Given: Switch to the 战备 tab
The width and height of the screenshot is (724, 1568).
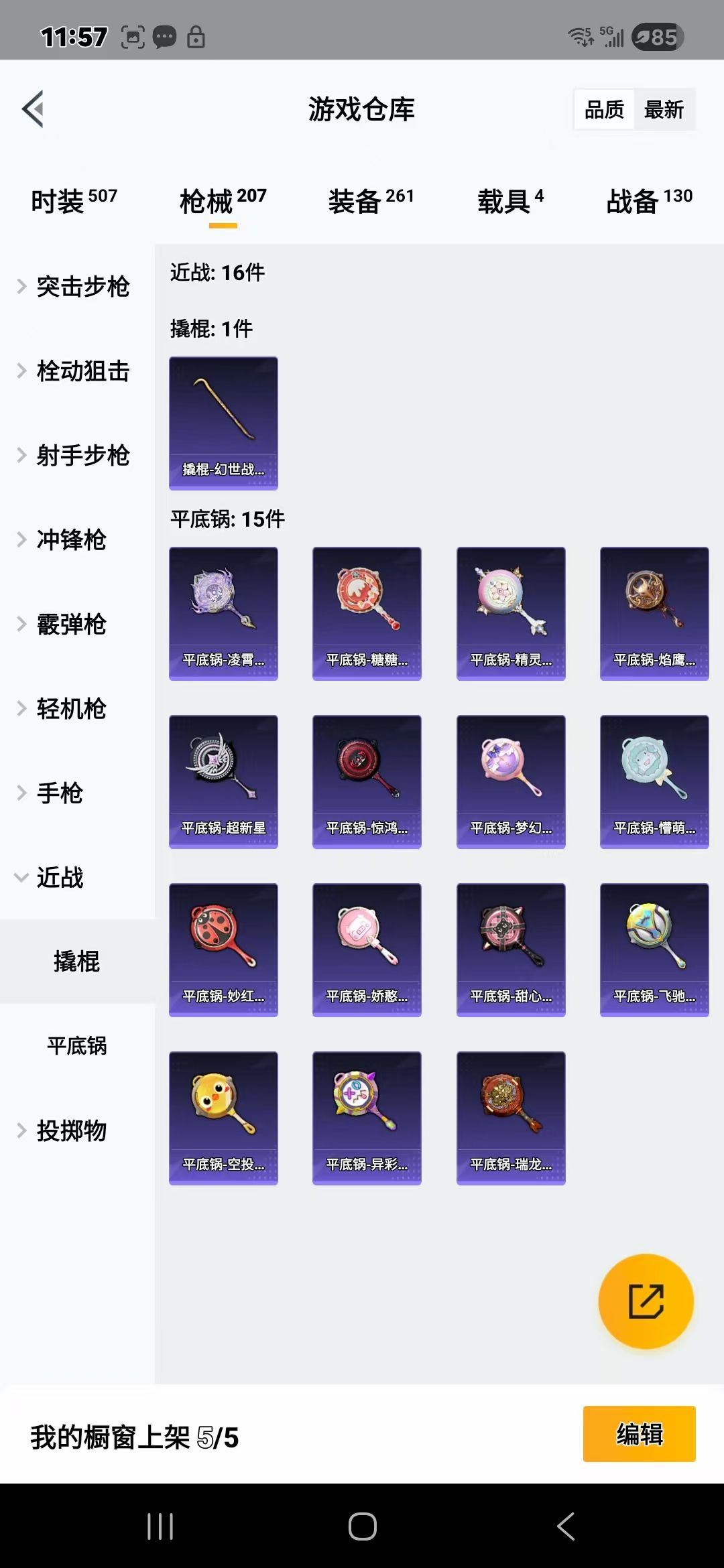Looking at the screenshot, I should click(x=648, y=200).
